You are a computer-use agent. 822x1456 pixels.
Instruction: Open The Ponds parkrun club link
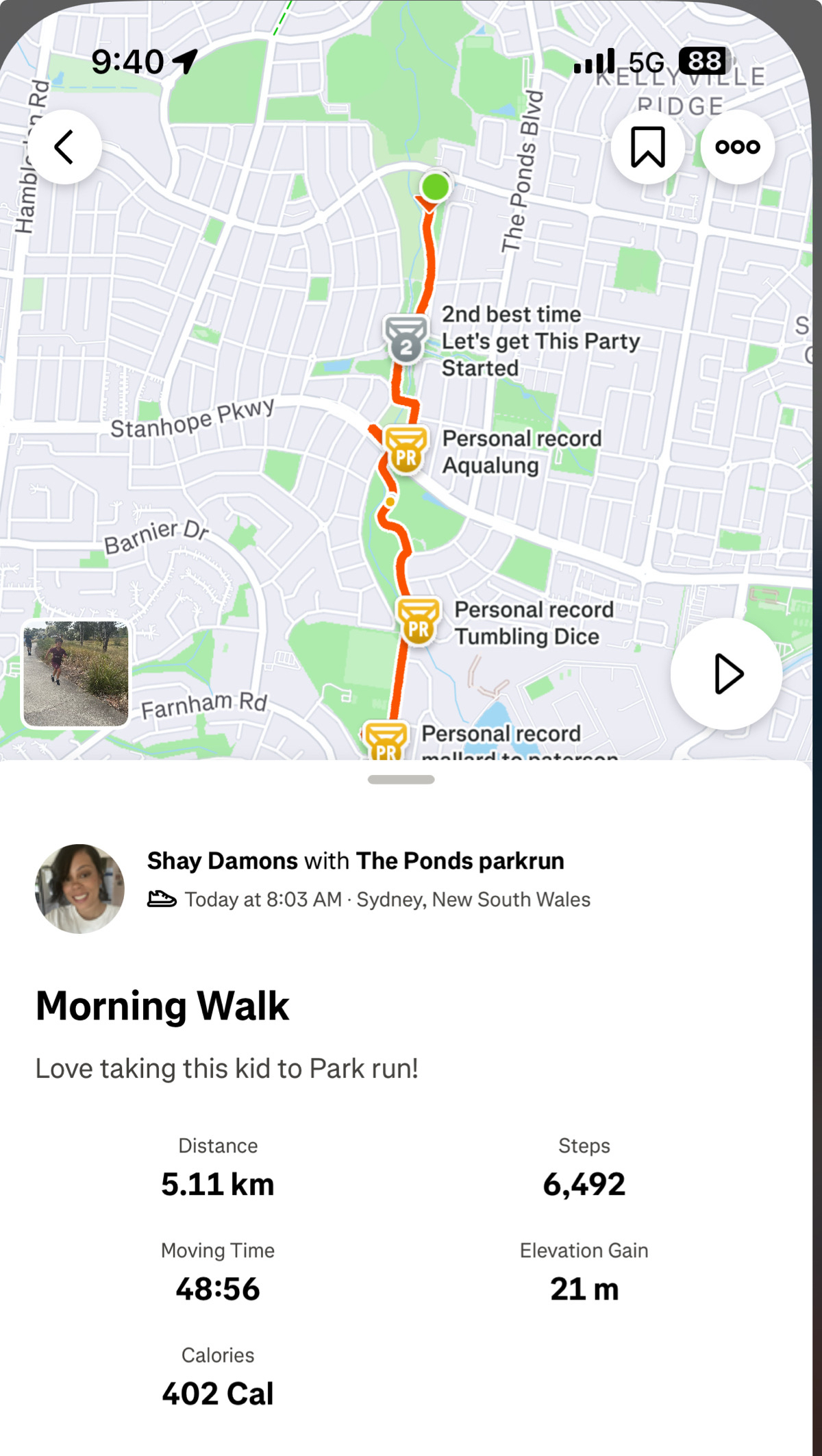tap(460, 861)
